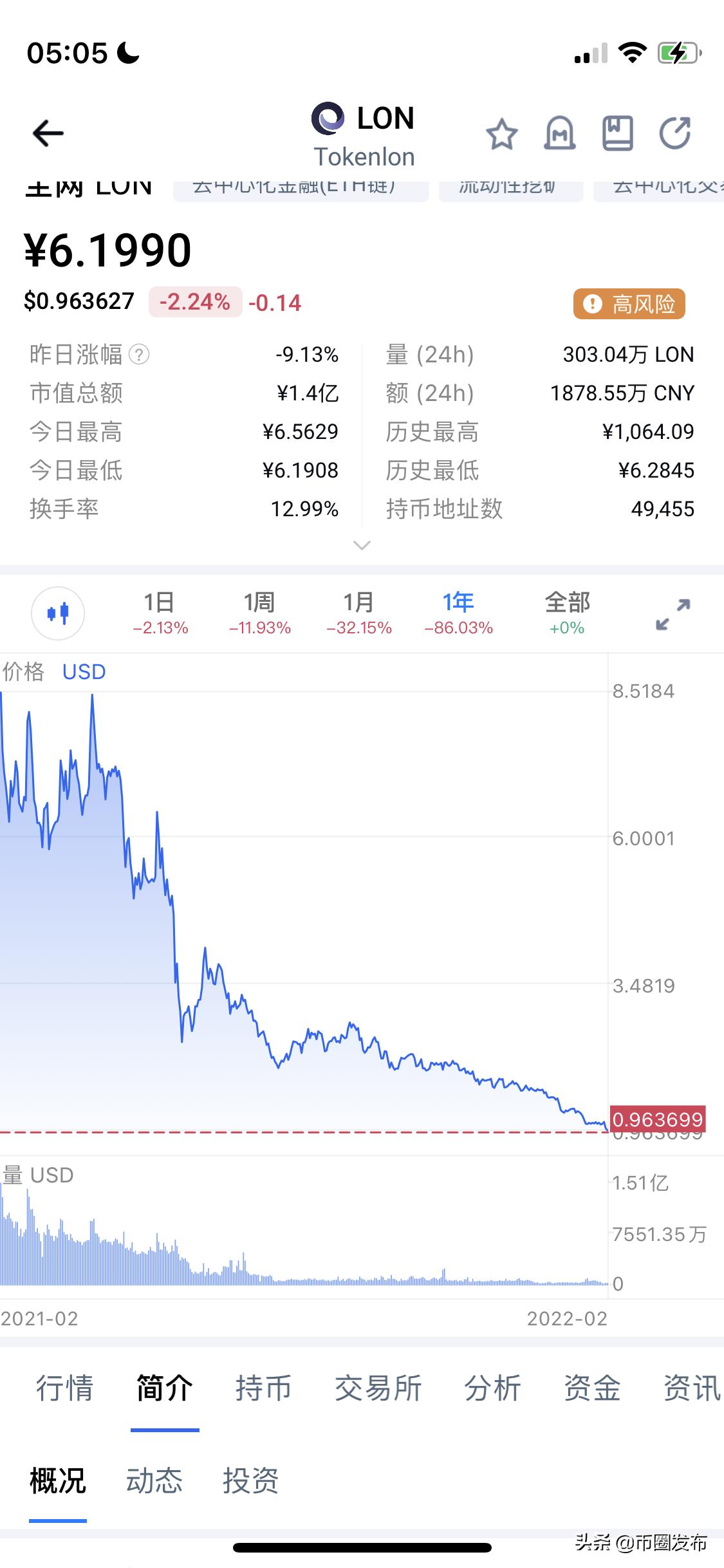Add LON to favorites with the star
This screenshot has height=1568, width=724.
click(x=501, y=134)
